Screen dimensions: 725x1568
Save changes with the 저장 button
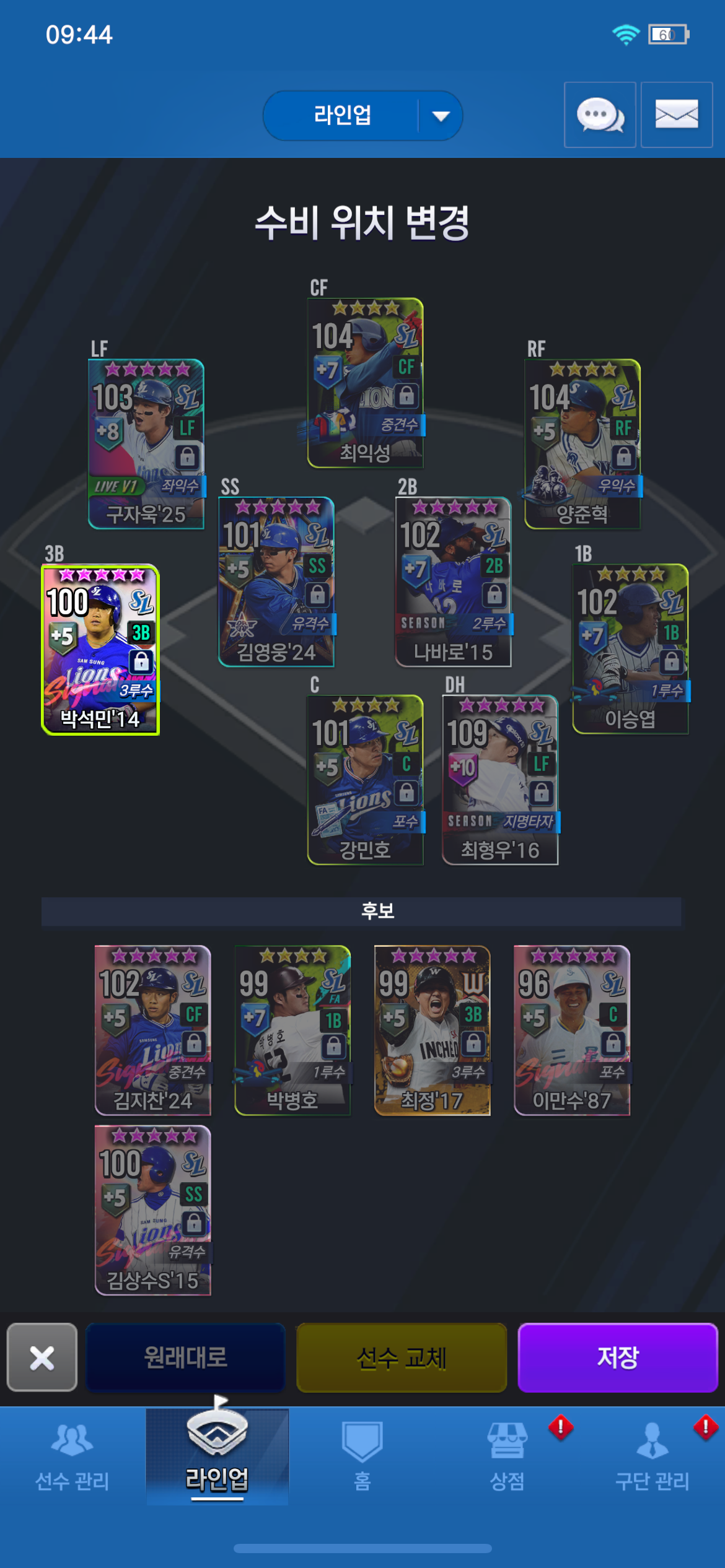coord(618,1357)
